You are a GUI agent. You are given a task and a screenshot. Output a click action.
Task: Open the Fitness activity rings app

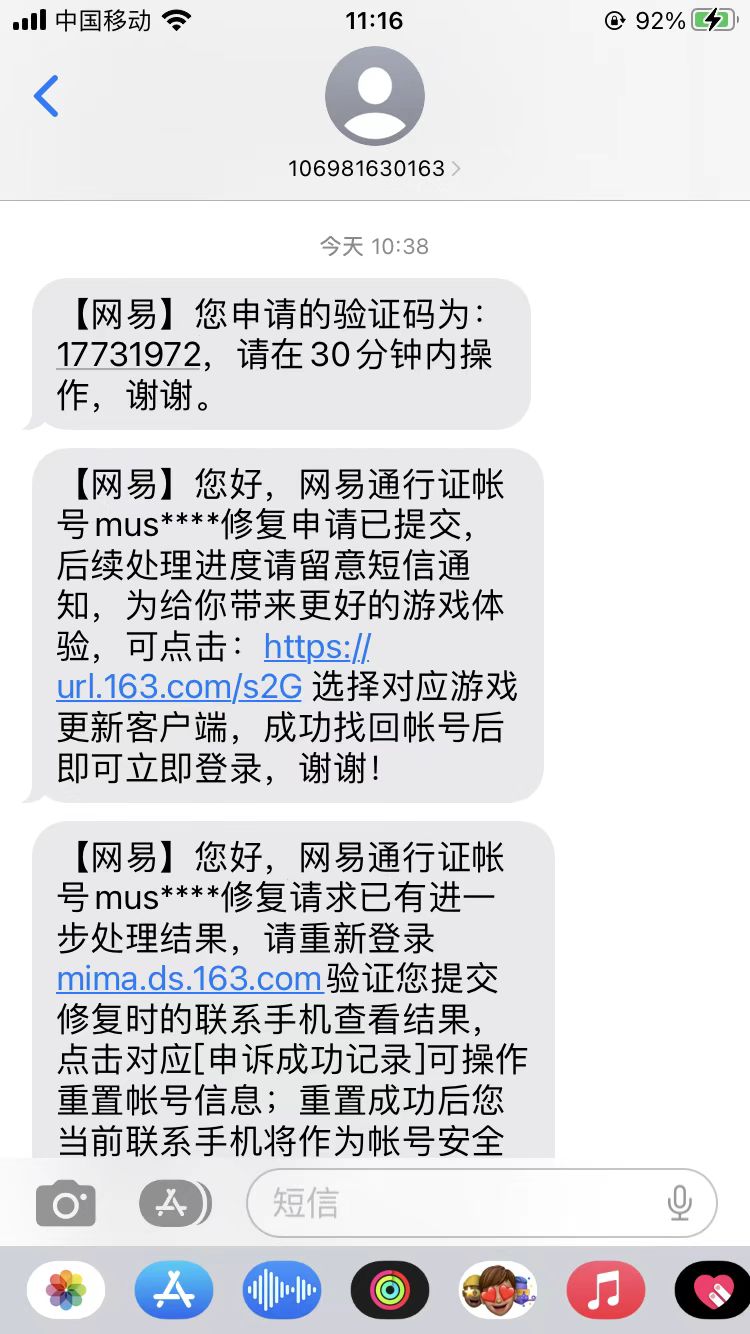point(390,1290)
